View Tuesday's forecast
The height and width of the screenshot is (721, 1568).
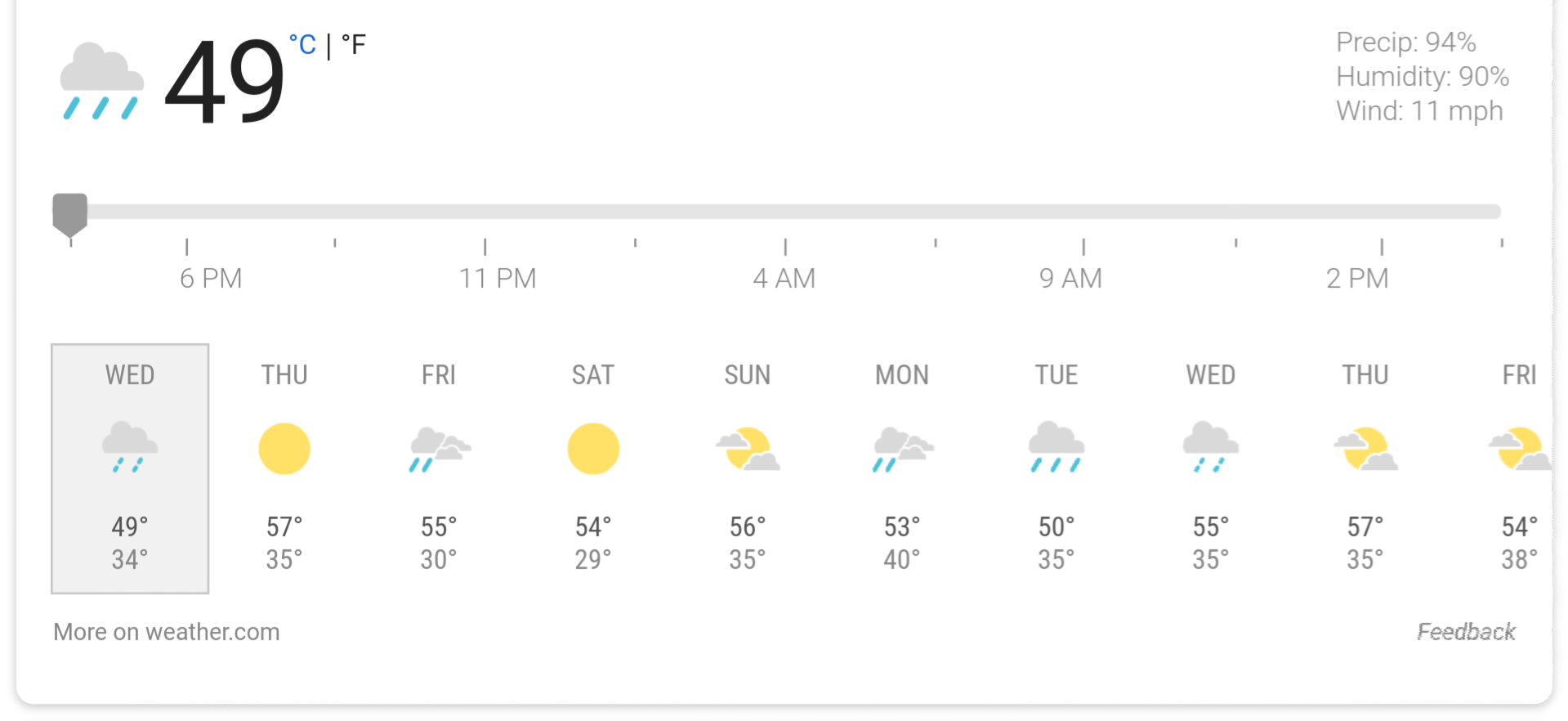pyautogui.click(x=1057, y=468)
